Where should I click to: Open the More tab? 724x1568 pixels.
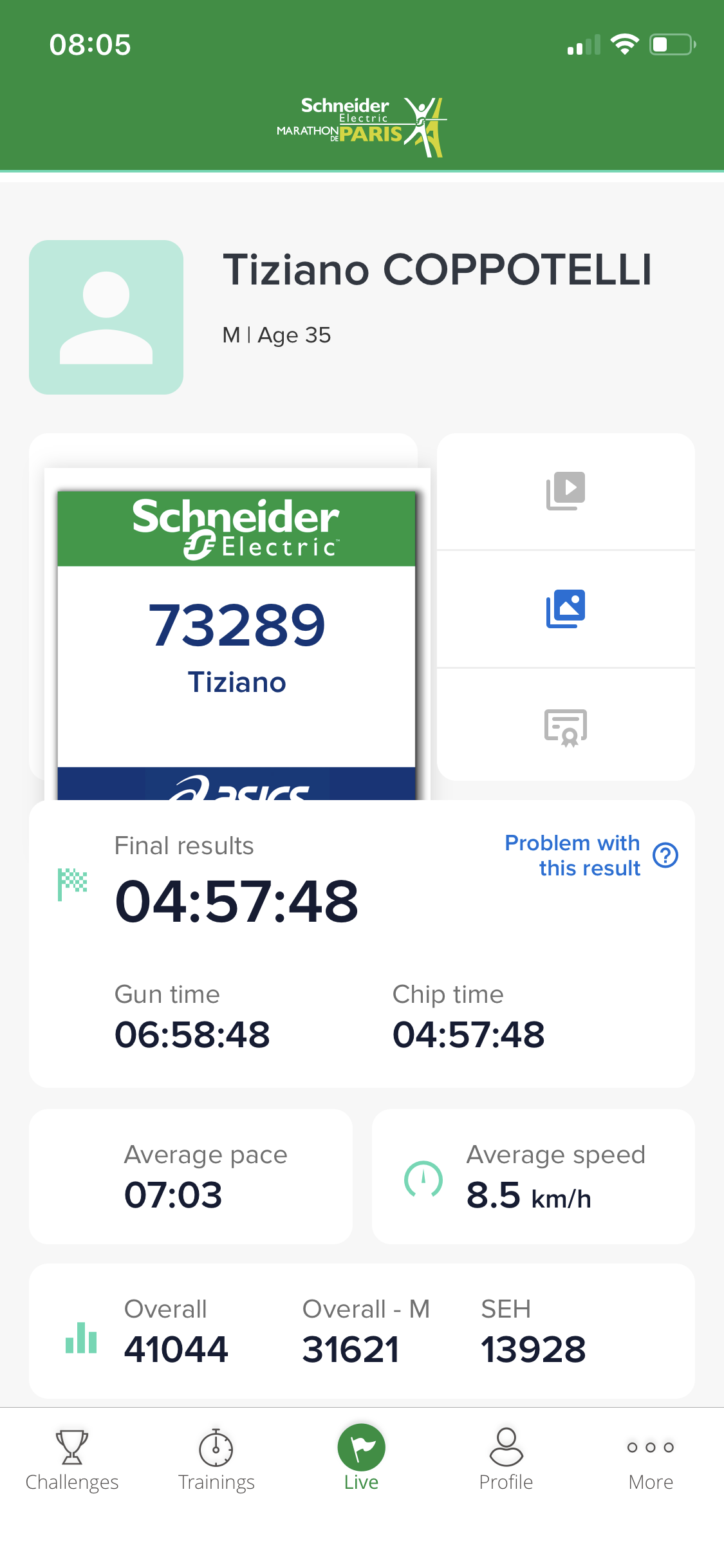651,1460
